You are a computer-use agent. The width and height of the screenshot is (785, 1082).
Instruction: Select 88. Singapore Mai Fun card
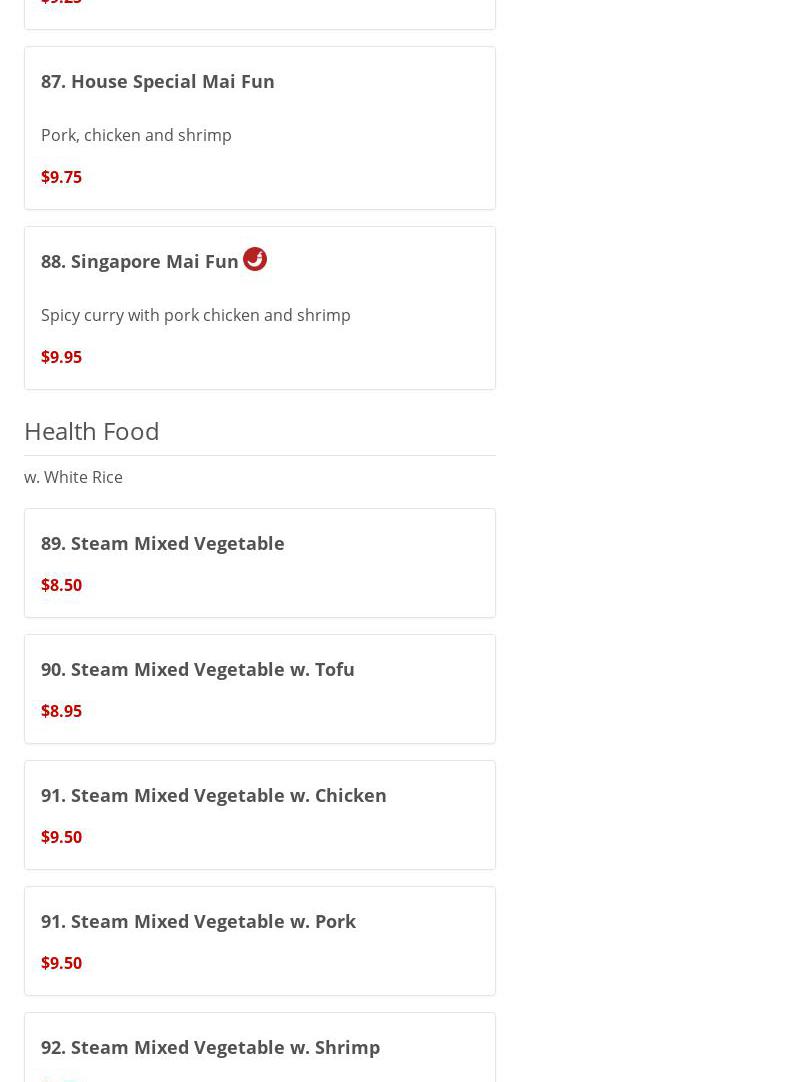(259, 308)
